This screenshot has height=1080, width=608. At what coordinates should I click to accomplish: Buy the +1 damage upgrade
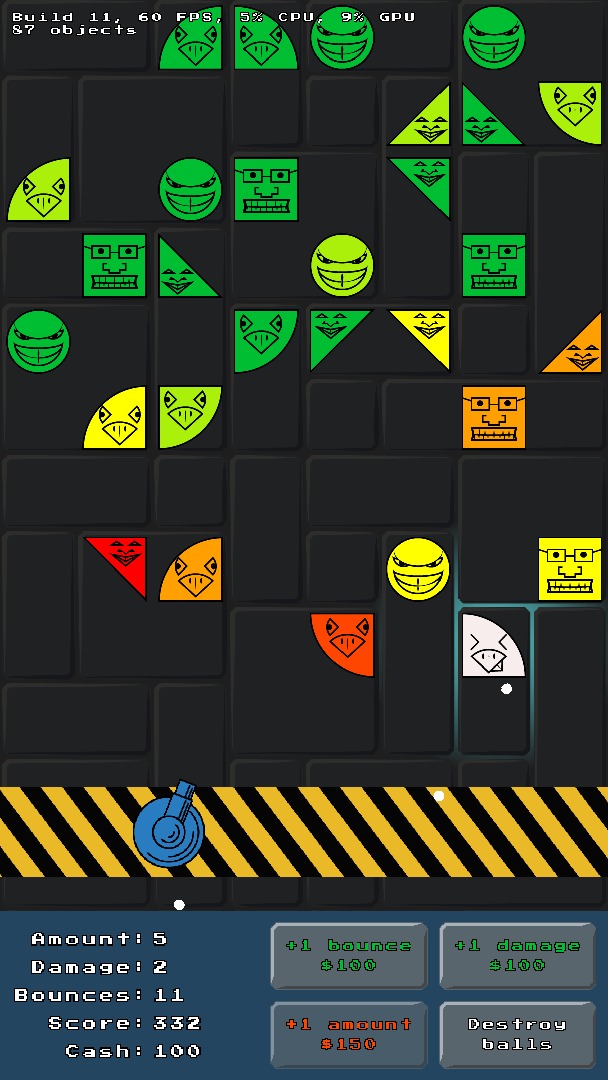[517, 955]
